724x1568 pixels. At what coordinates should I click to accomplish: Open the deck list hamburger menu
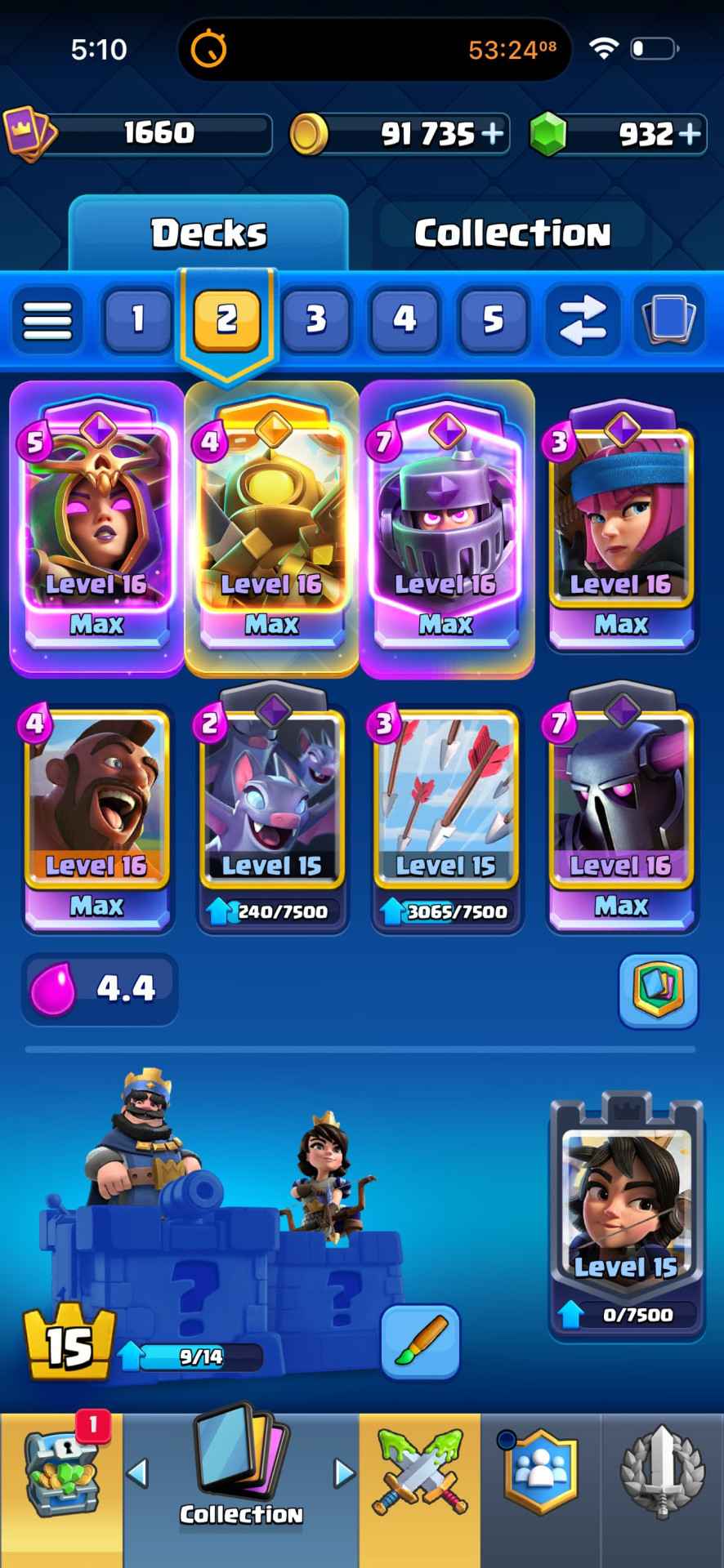[x=47, y=319]
